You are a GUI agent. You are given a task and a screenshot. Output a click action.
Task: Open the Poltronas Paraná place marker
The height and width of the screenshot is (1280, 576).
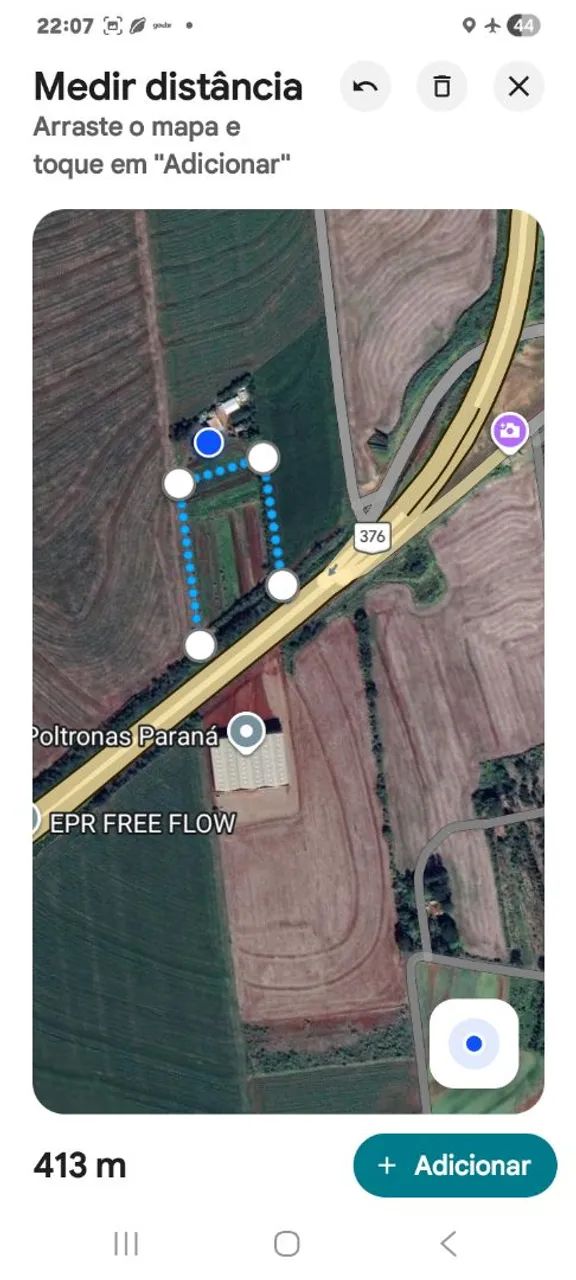point(246,733)
